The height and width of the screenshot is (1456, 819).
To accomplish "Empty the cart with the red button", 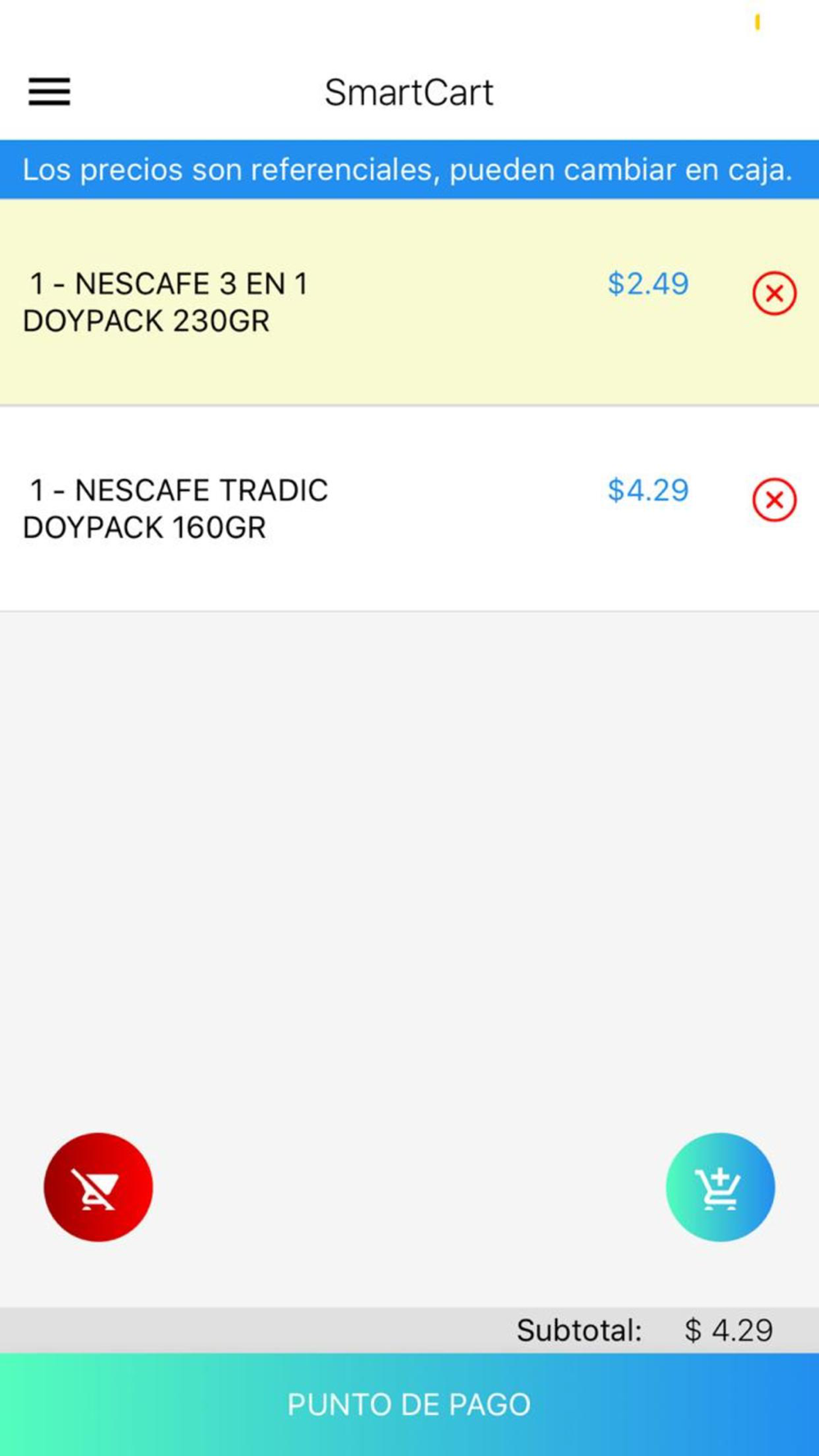I will [98, 1187].
